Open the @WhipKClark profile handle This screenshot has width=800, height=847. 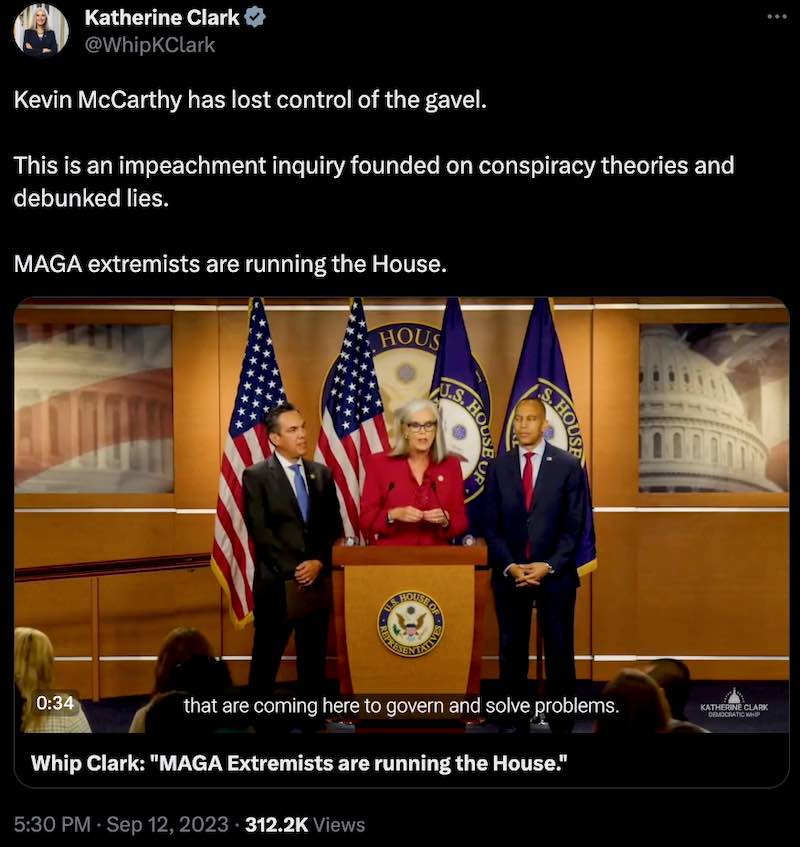[x=149, y=45]
